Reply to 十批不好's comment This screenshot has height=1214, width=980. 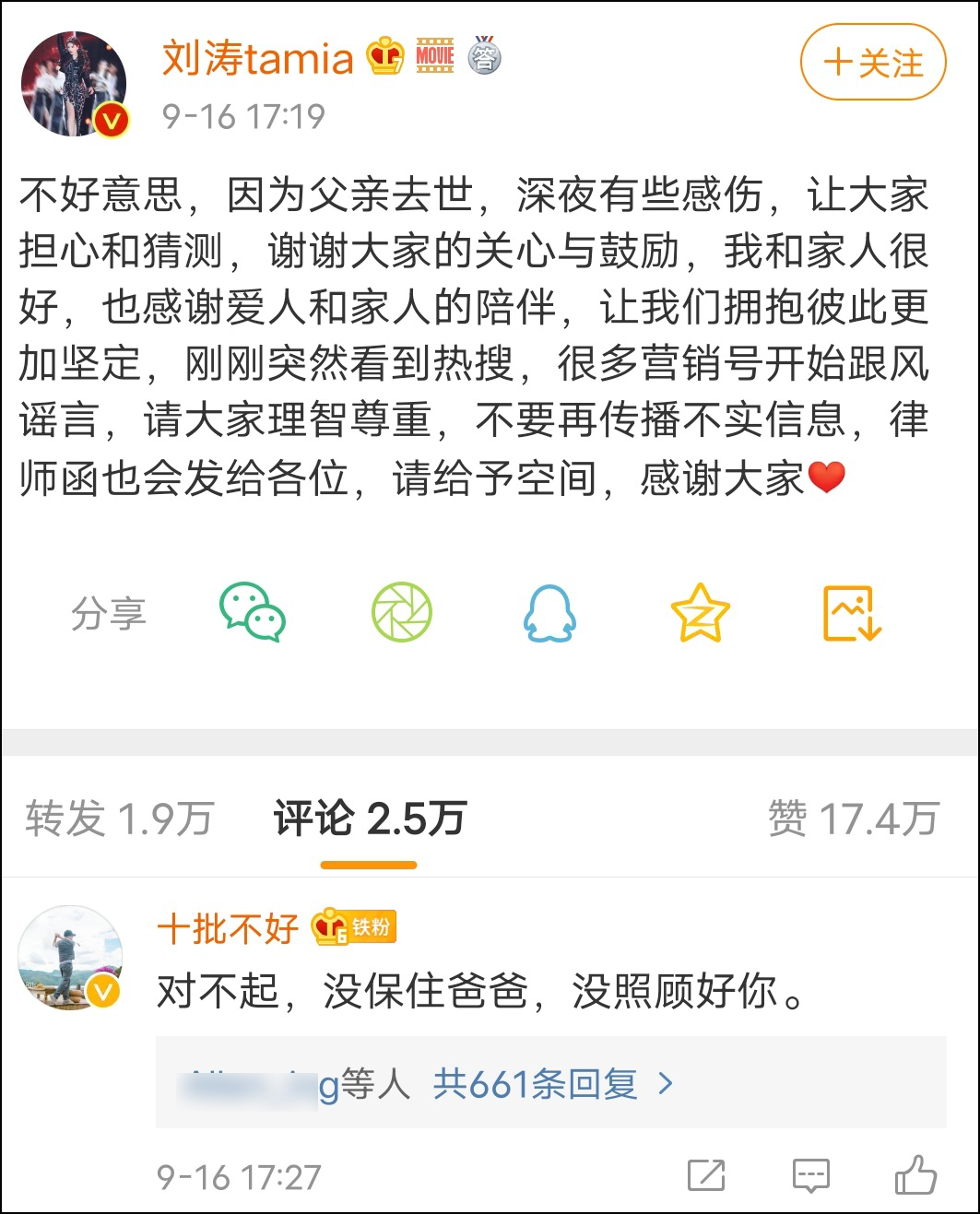810,1175
